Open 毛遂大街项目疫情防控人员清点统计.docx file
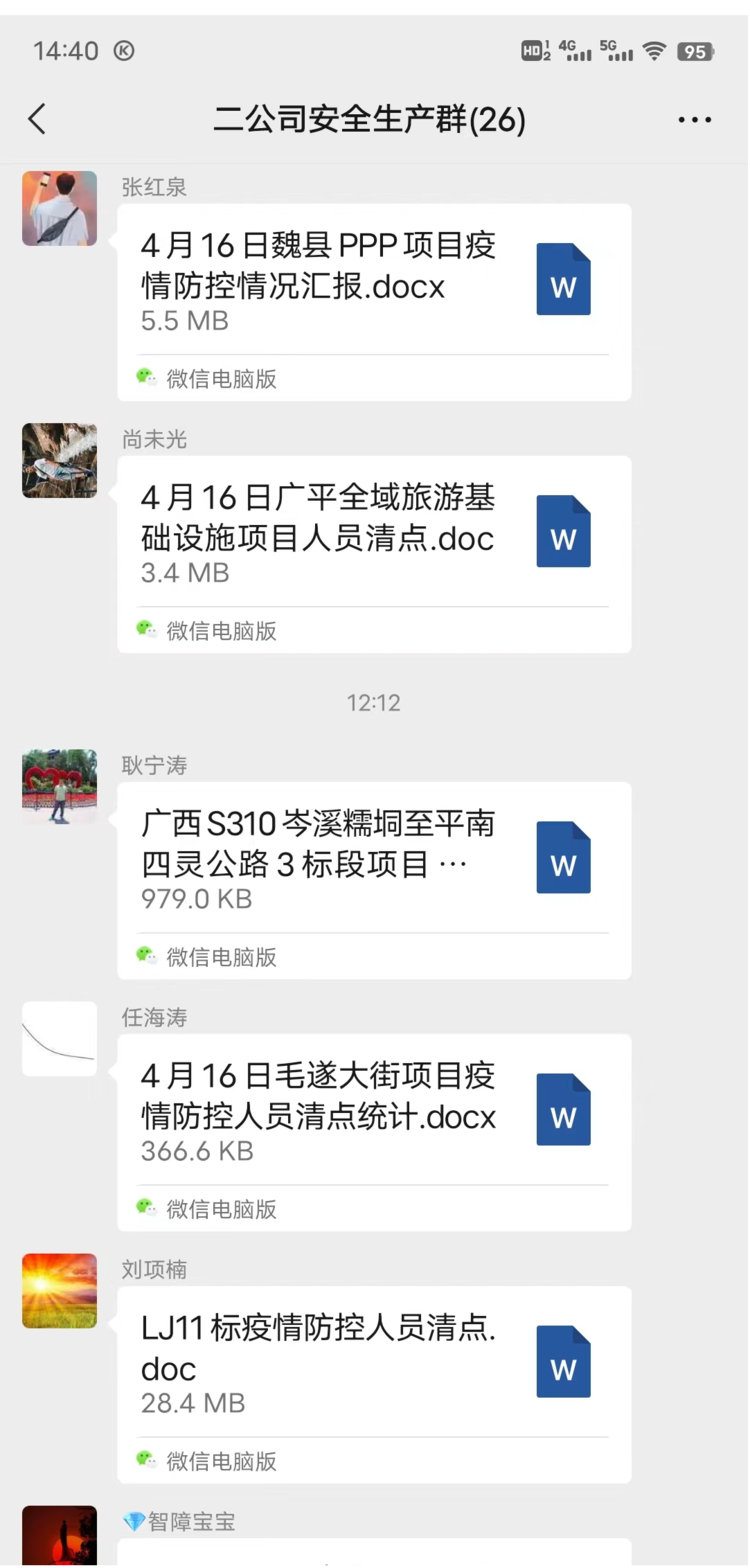The height and width of the screenshot is (1568, 750). tap(373, 1111)
